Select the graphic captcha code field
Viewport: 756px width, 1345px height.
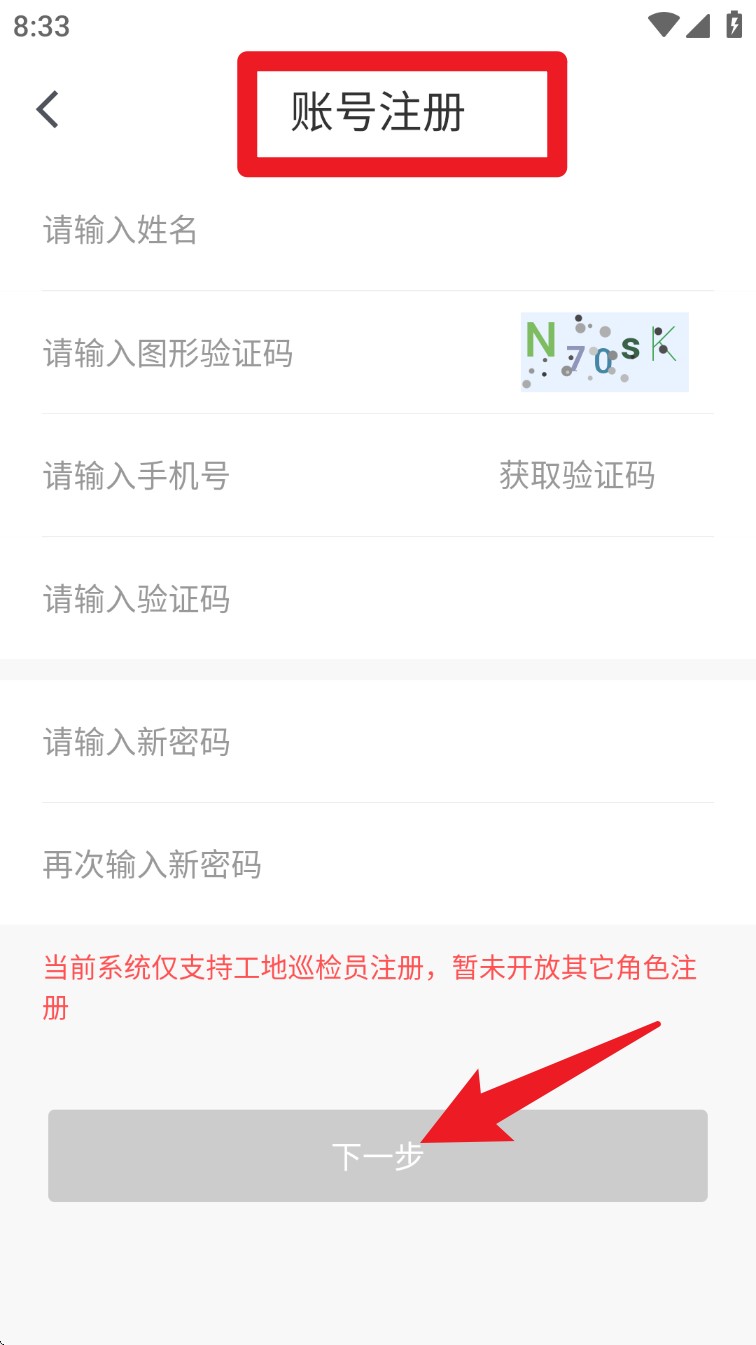click(260, 354)
